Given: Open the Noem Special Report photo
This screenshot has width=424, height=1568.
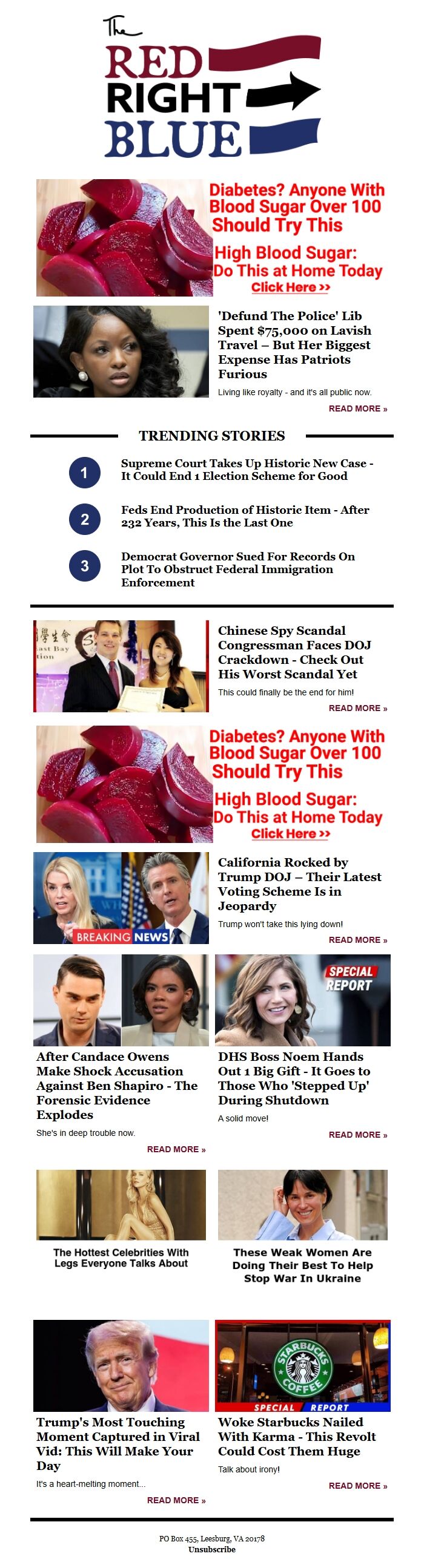Looking at the screenshot, I should [x=302, y=1000].
